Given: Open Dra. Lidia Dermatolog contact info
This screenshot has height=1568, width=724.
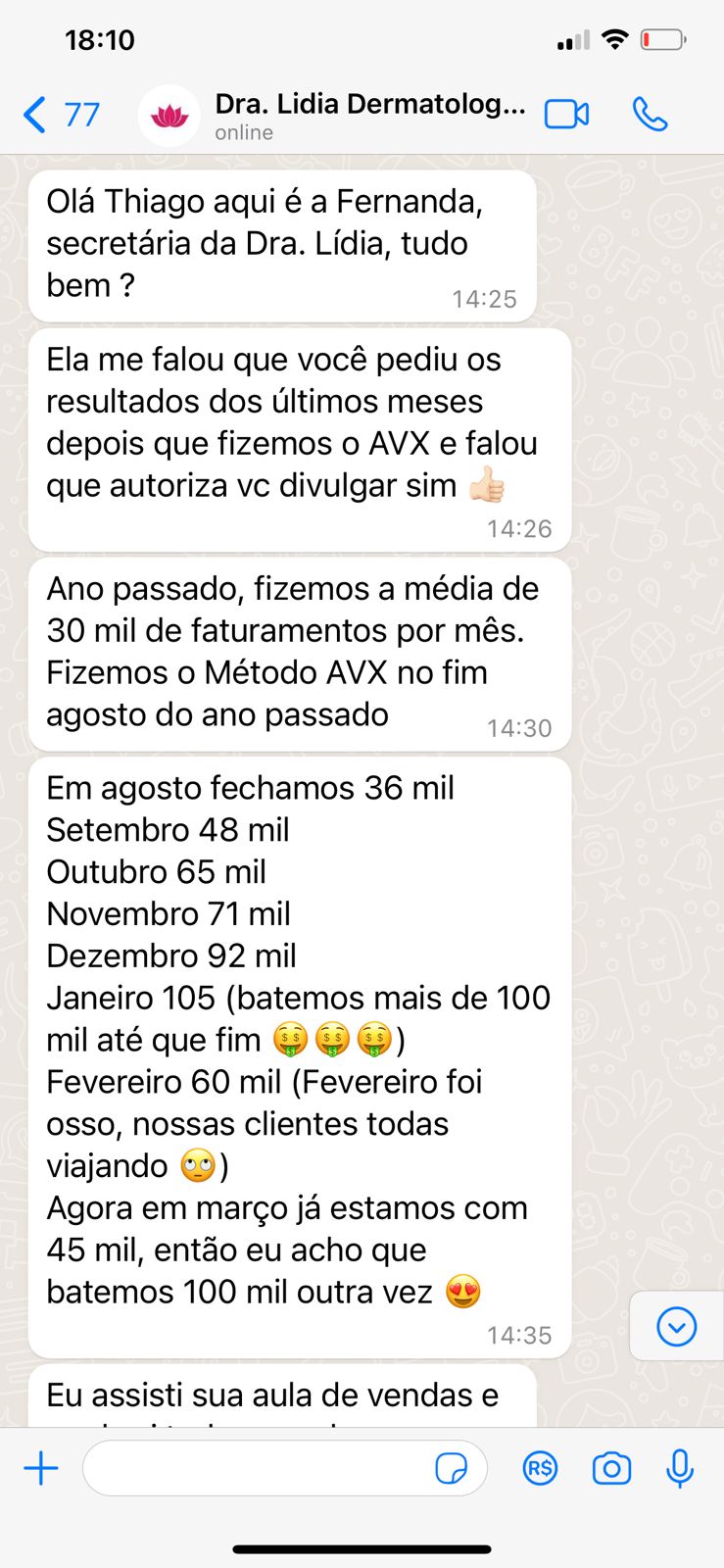Looking at the screenshot, I should pos(369,115).
